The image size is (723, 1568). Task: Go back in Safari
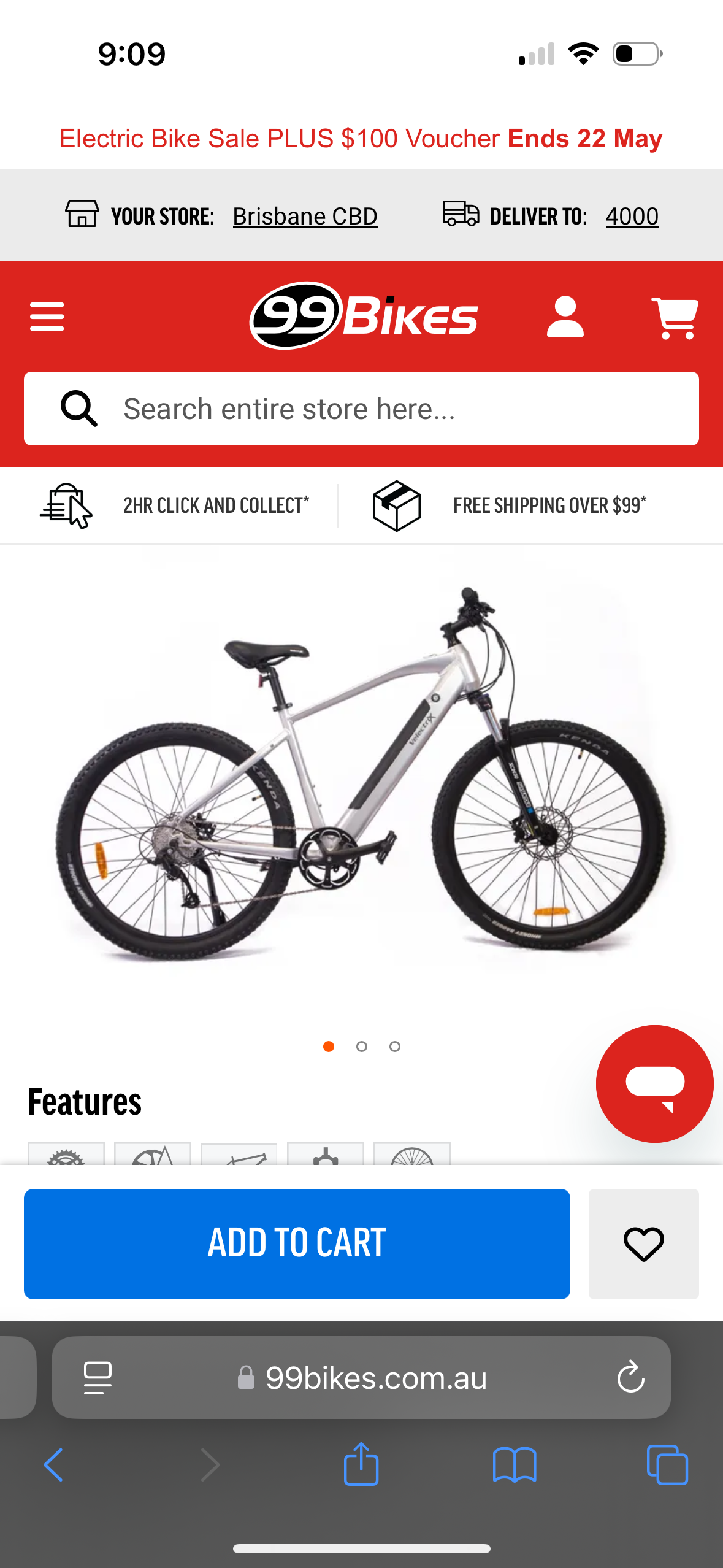53,1465
